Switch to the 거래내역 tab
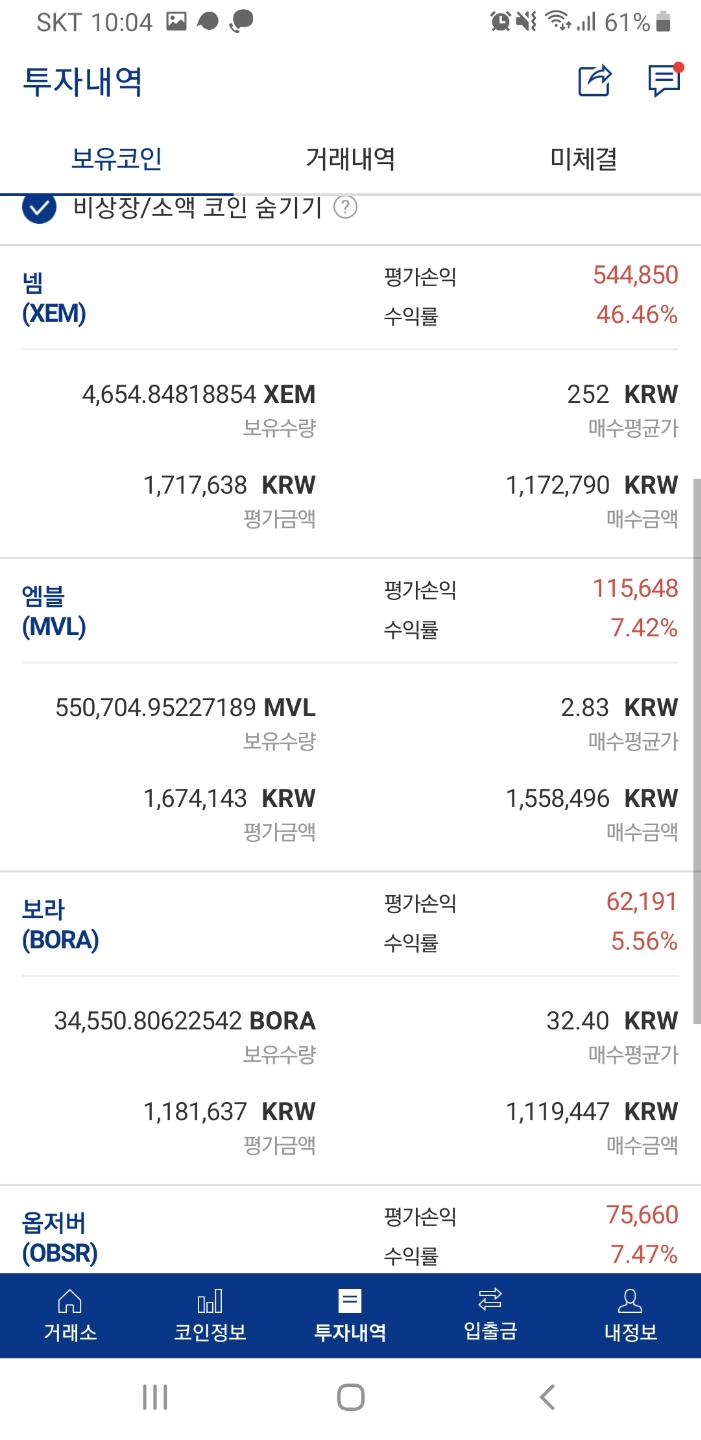Screen dimensions: 701x1440 [x=350, y=158]
